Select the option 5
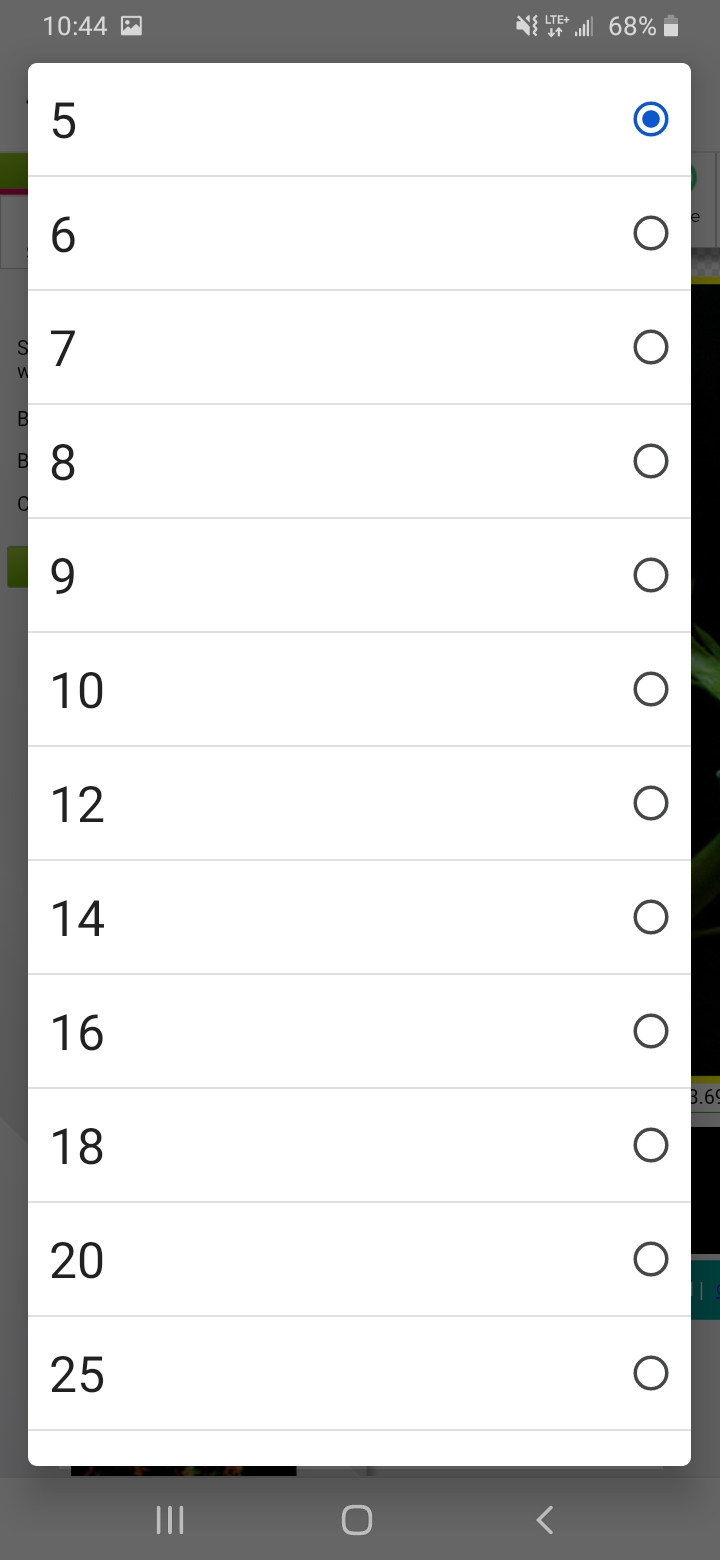Screen dimensions: 720x1560 tap(359, 120)
